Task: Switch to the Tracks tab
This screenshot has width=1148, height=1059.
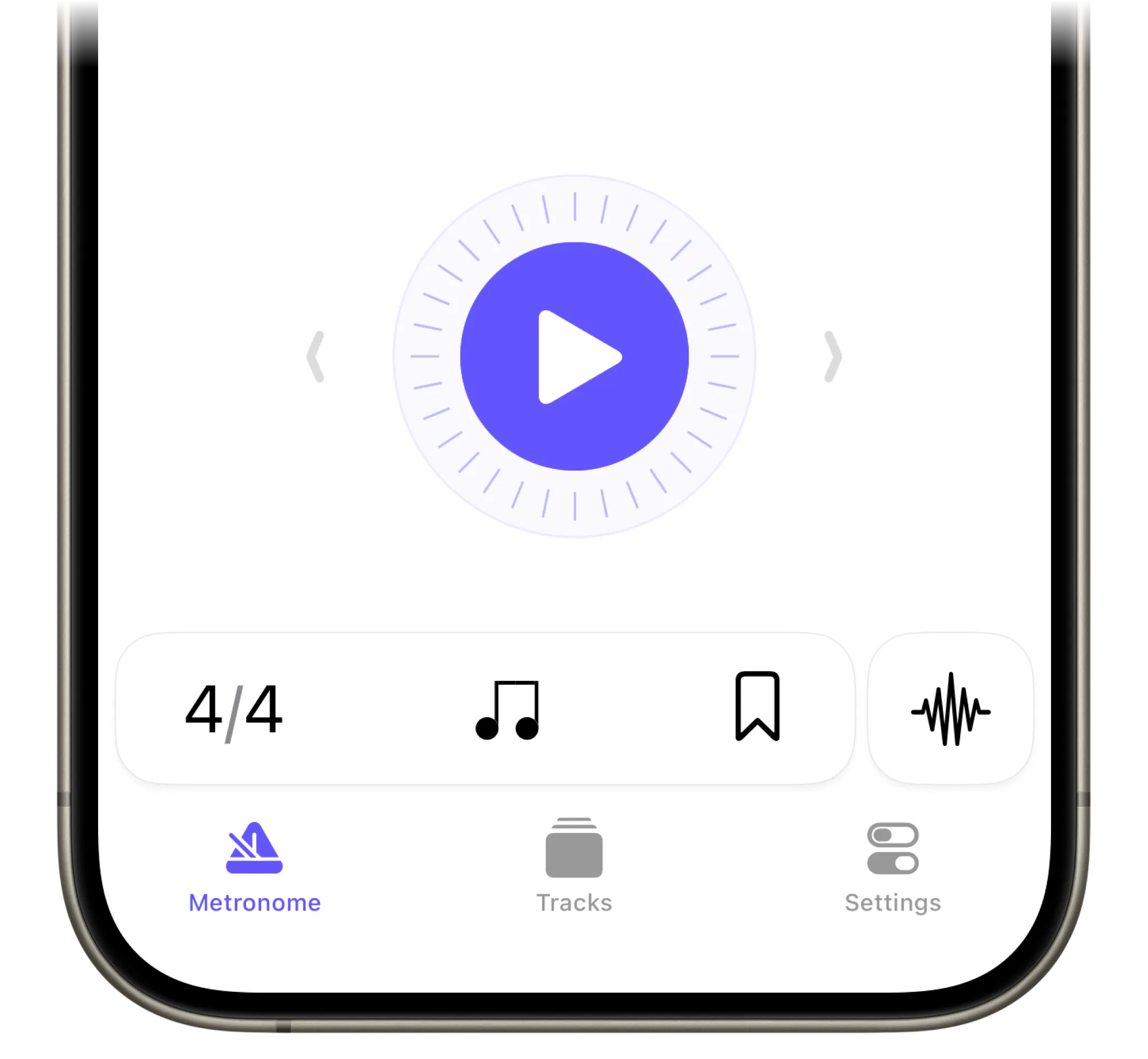Action: [573, 866]
